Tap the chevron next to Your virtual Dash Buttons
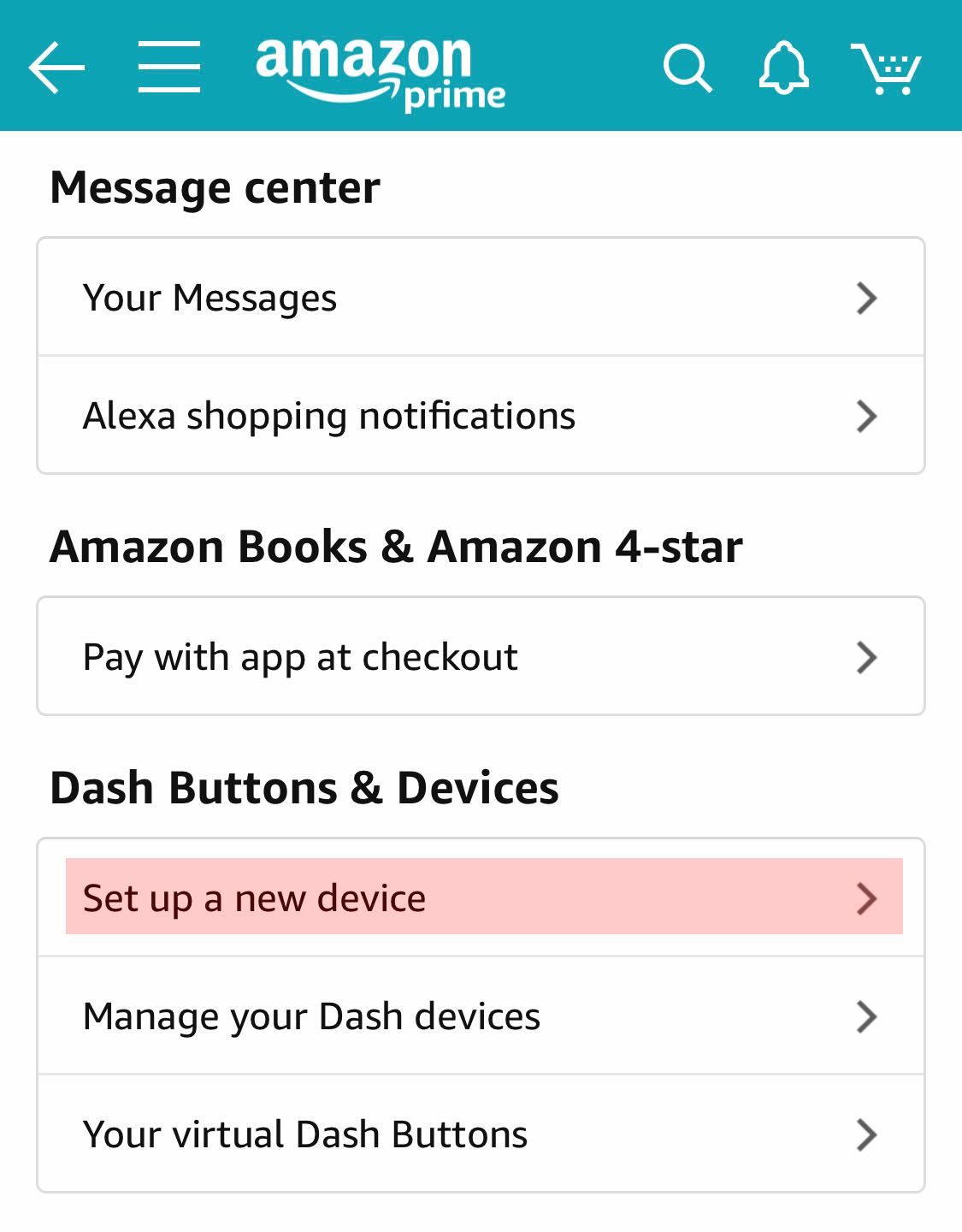Screen dimensions: 962x1232 pyautogui.click(x=867, y=1134)
